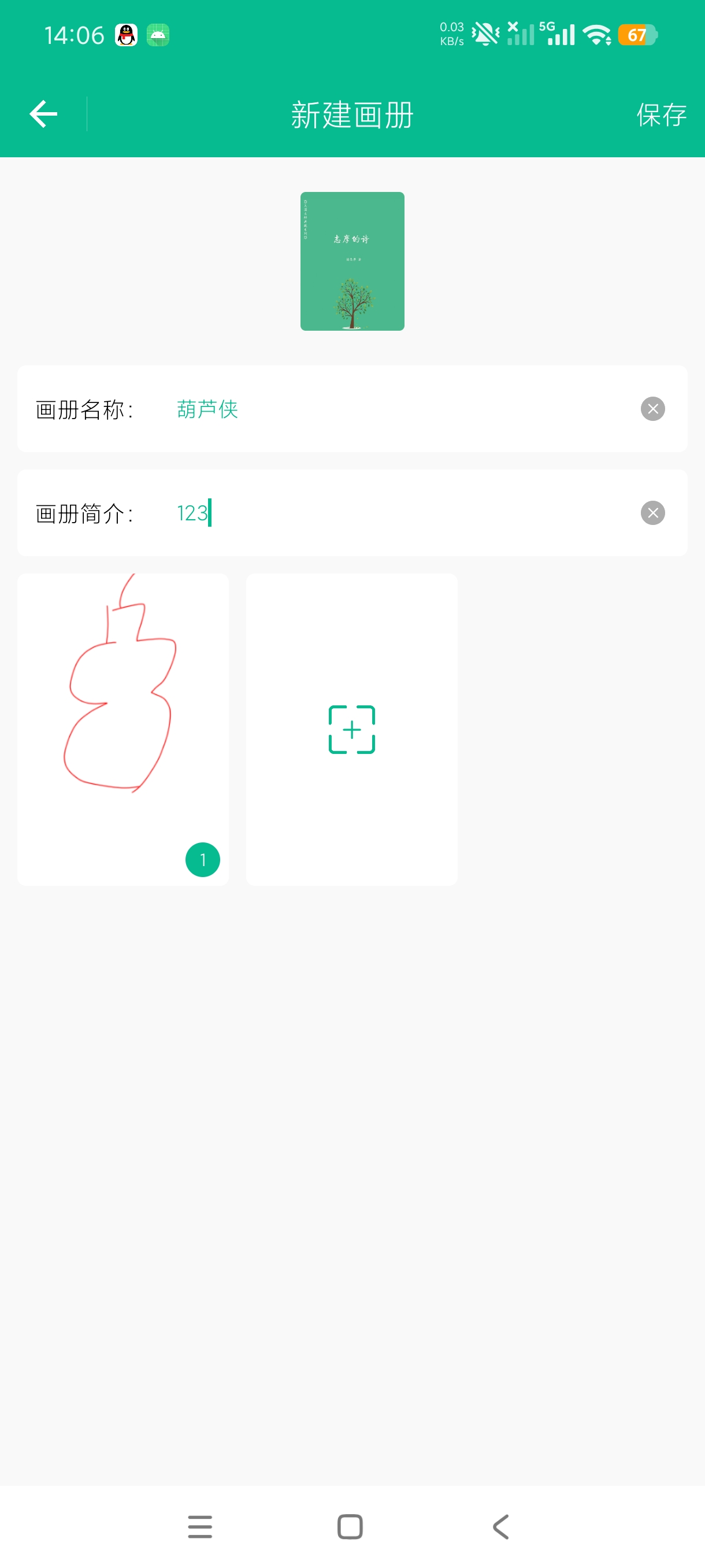This screenshot has width=705, height=1568.
Task: Add a new page with plus tile
Action: click(x=351, y=729)
